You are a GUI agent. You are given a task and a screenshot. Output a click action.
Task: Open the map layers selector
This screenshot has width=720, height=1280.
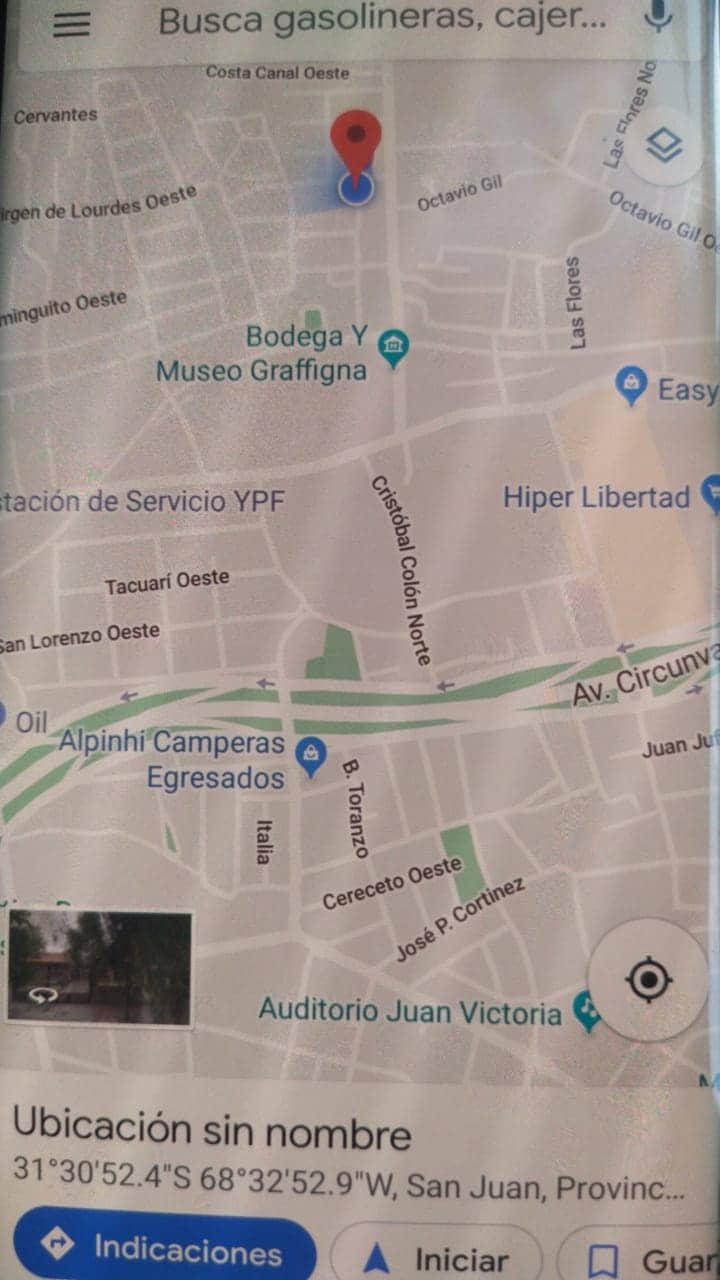(663, 147)
